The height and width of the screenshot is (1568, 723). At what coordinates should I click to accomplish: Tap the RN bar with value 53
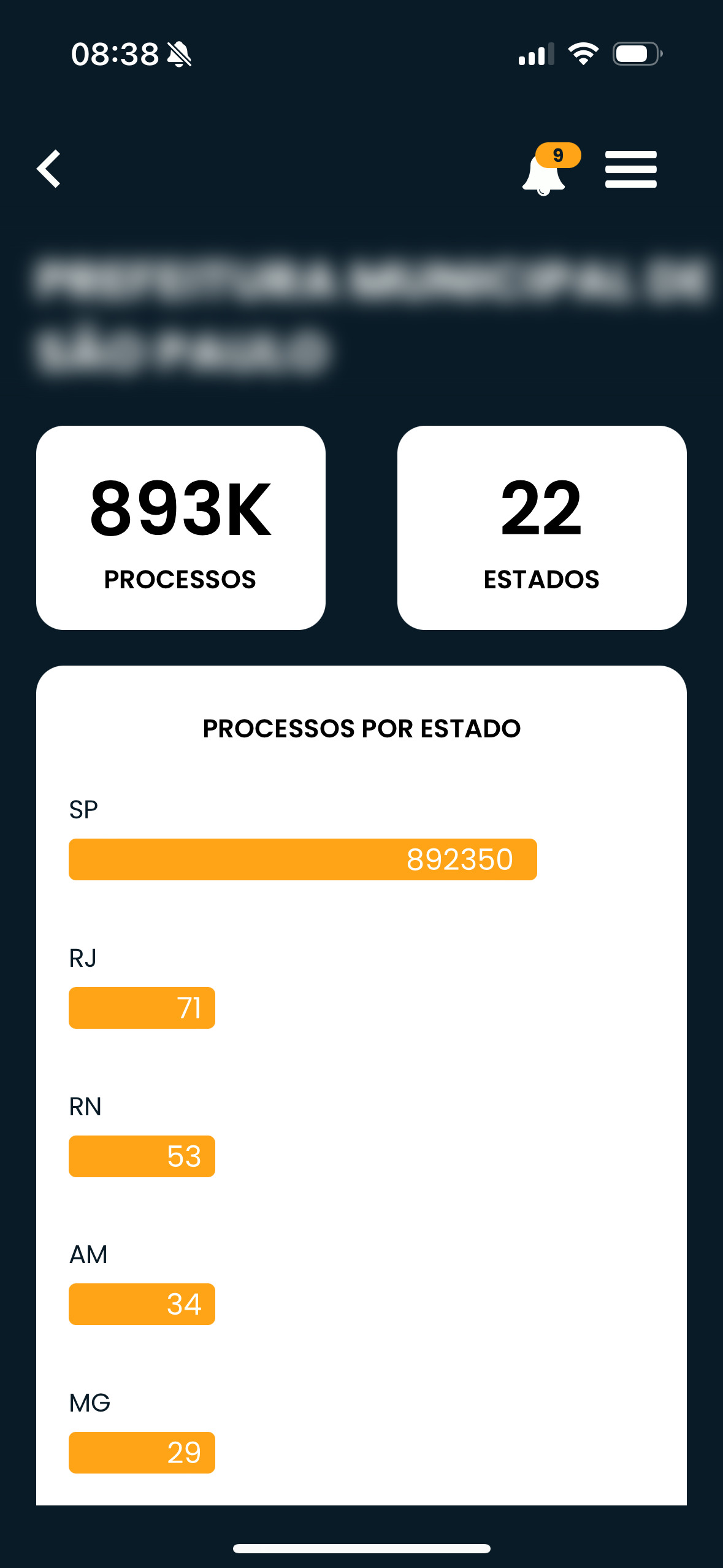pos(142,1156)
